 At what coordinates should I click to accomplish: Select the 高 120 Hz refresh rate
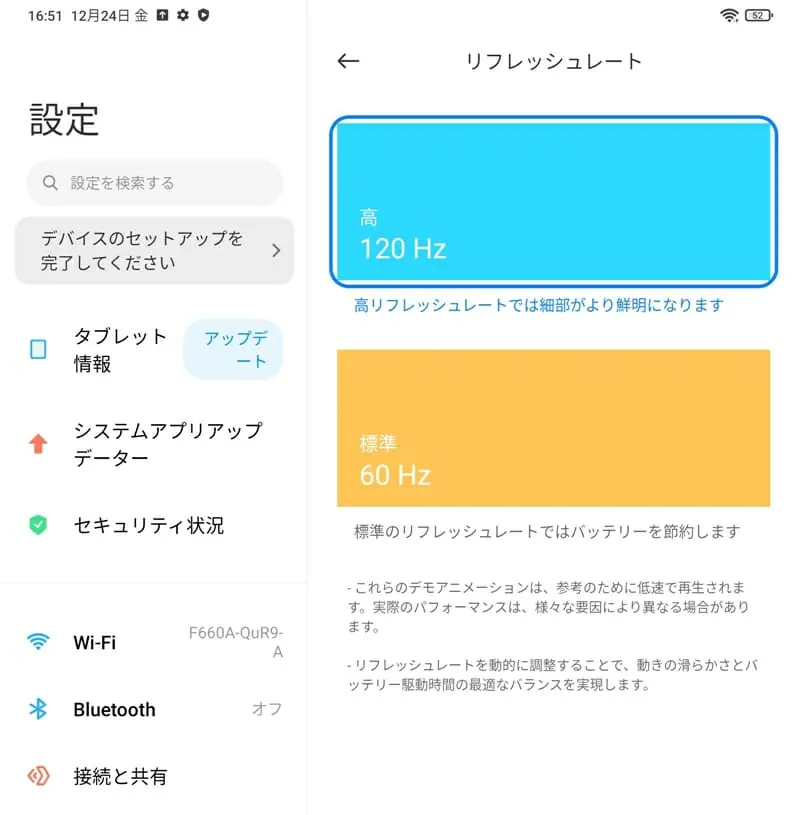coord(553,201)
